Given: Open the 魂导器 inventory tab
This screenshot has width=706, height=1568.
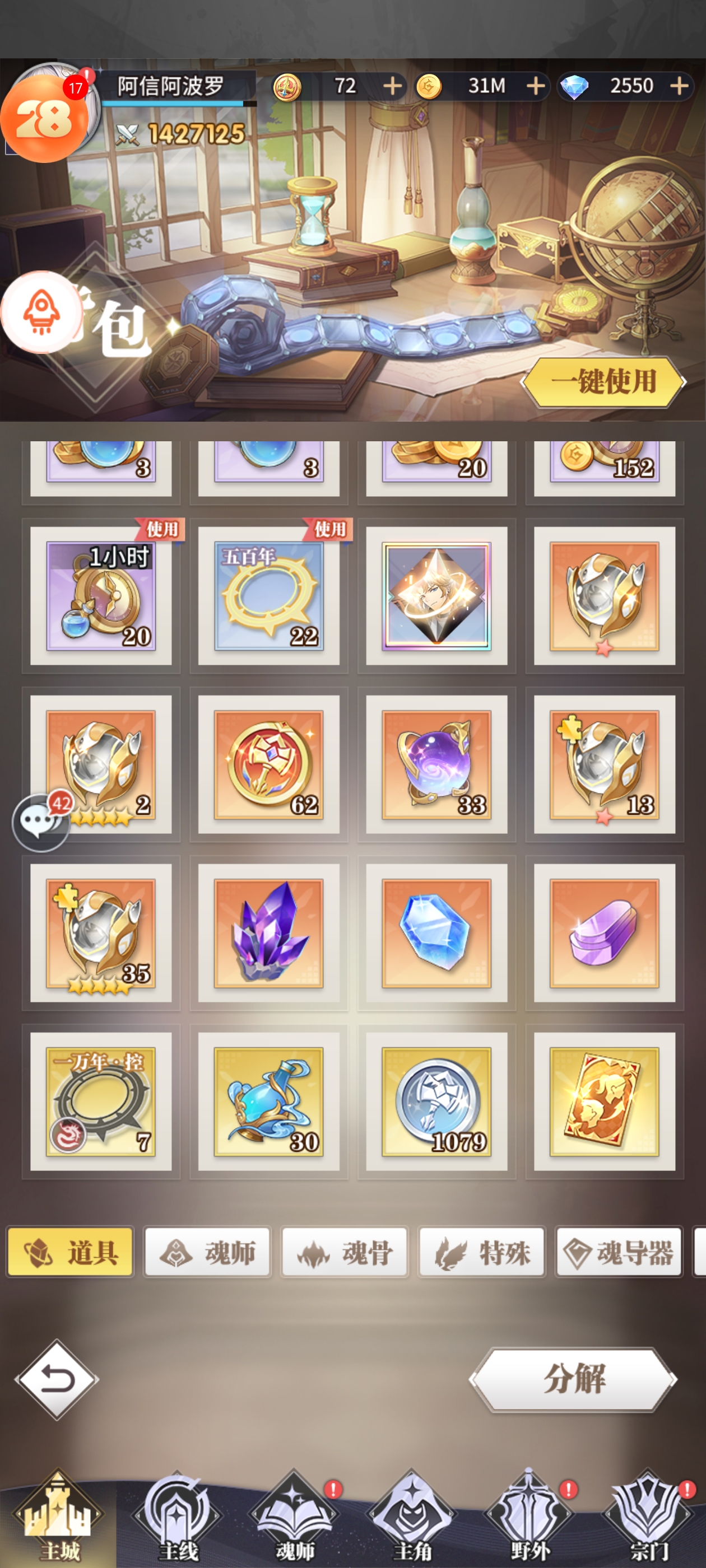Looking at the screenshot, I should point(619,1252).
